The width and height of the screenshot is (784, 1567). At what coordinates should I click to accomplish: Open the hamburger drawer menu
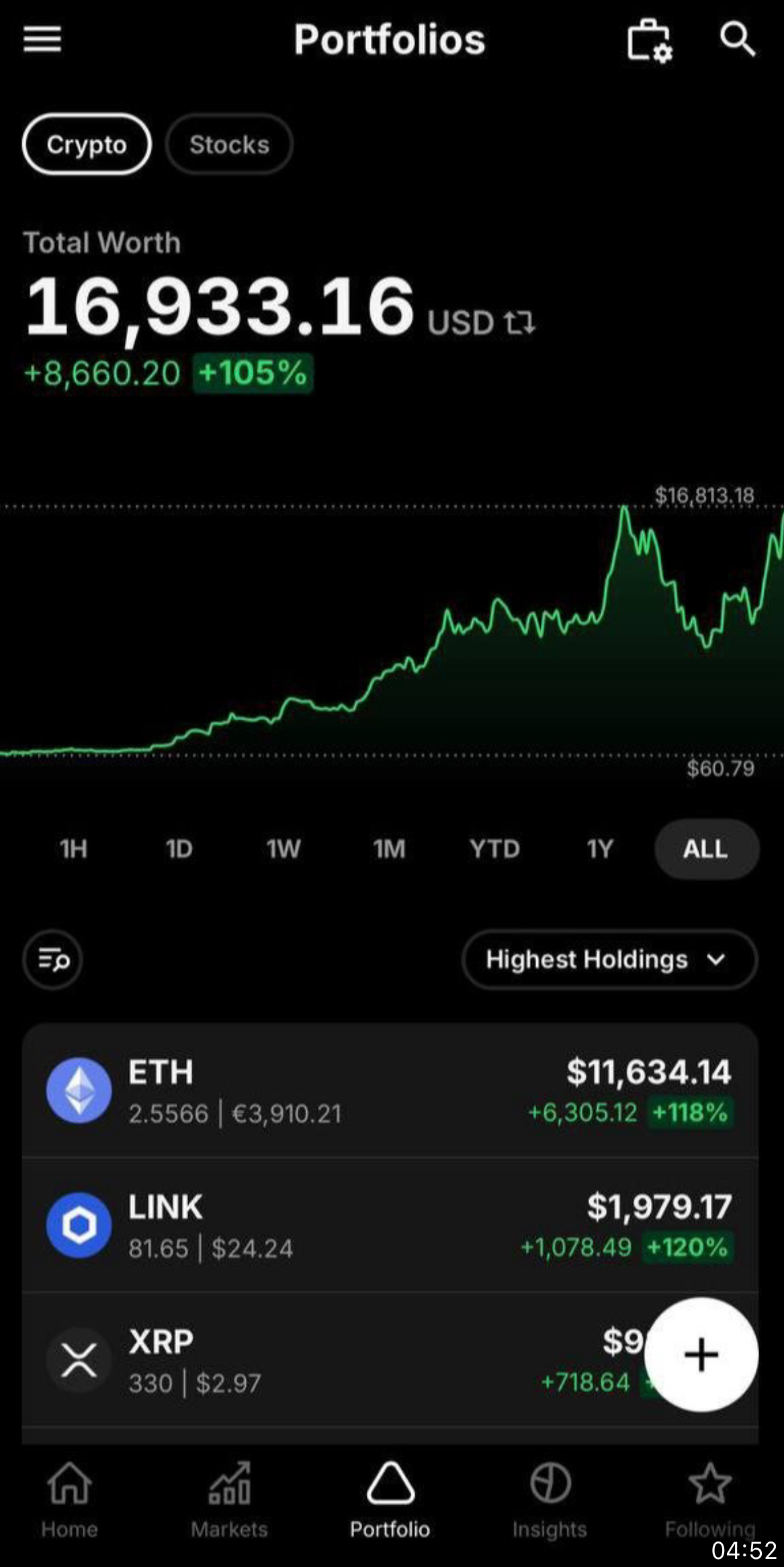coord(42,39)
